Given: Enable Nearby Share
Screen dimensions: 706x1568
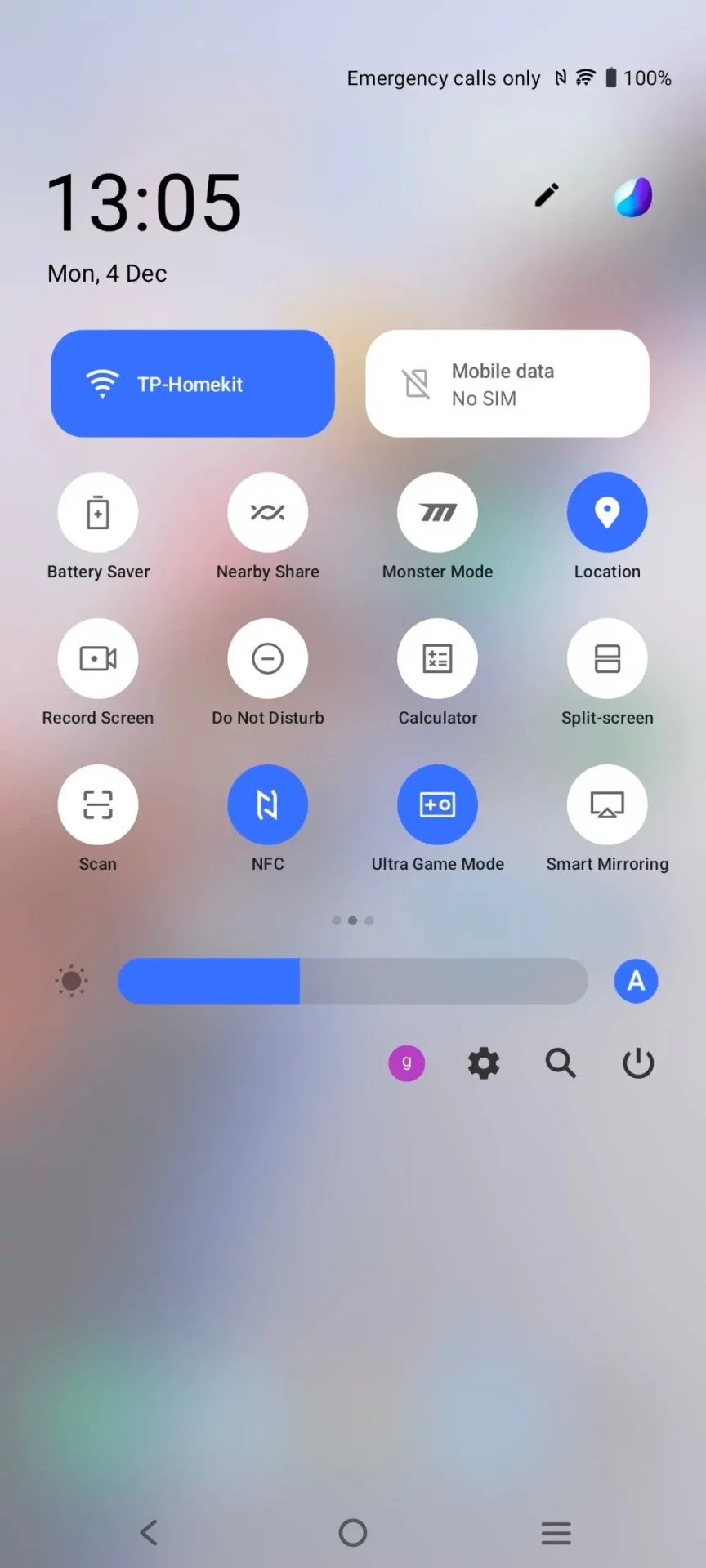Looking at the screenshot, I should [x=268, y=513].
